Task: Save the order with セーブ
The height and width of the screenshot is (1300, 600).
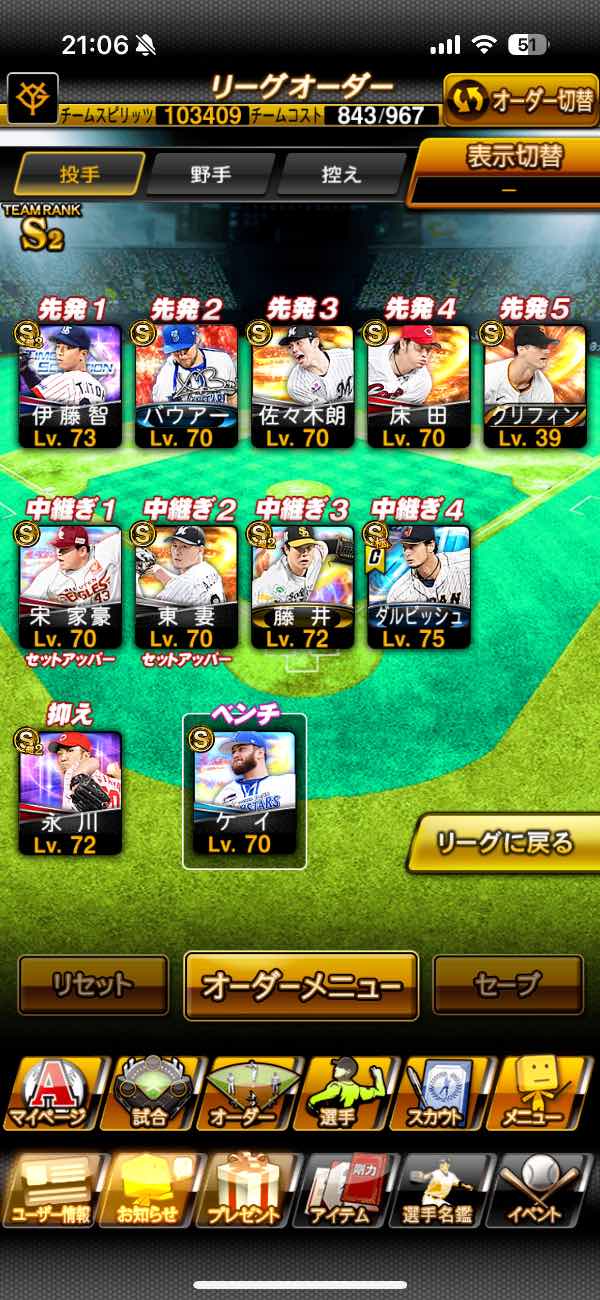Action: 507,985
